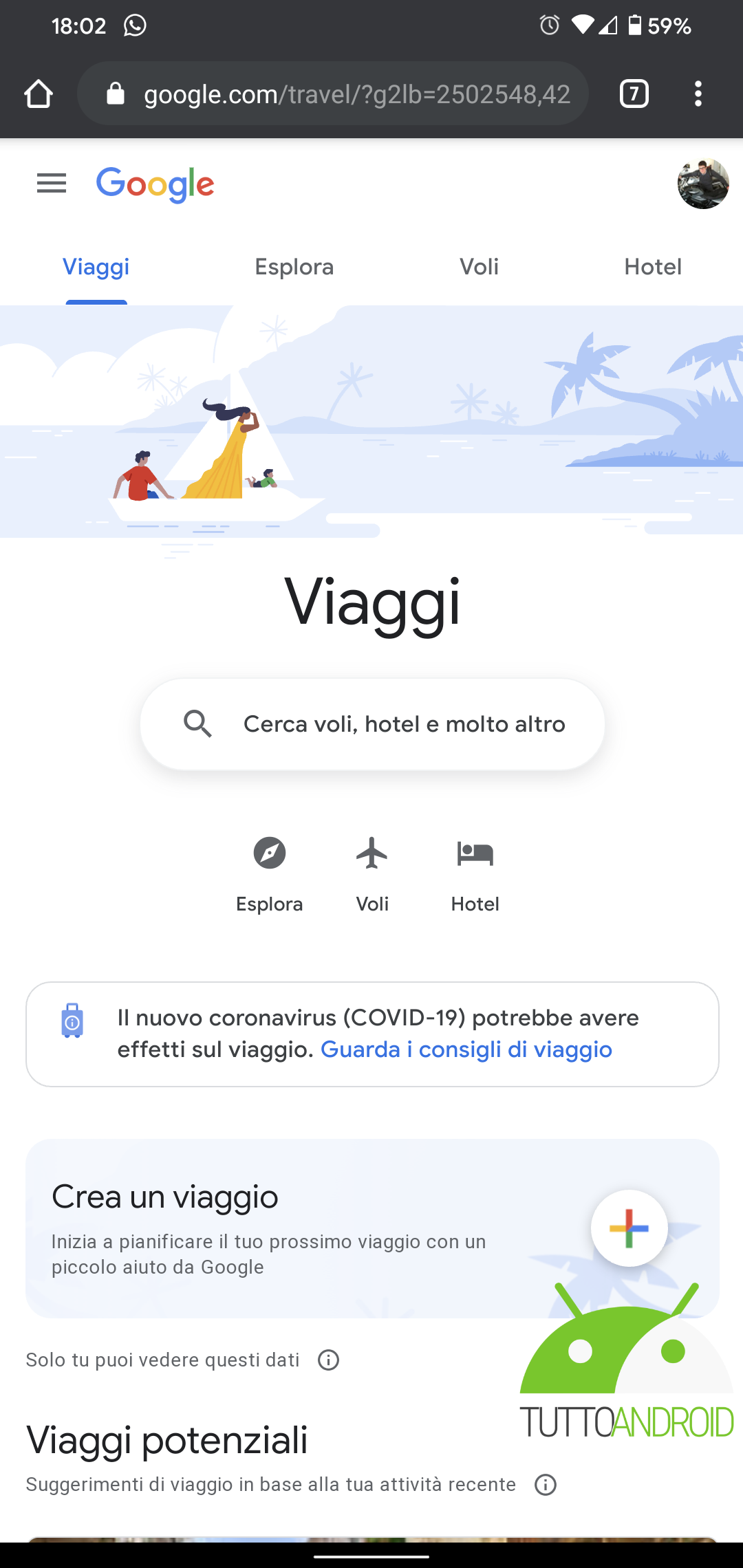Open the Google account profile picture

[x=703, y=184]
